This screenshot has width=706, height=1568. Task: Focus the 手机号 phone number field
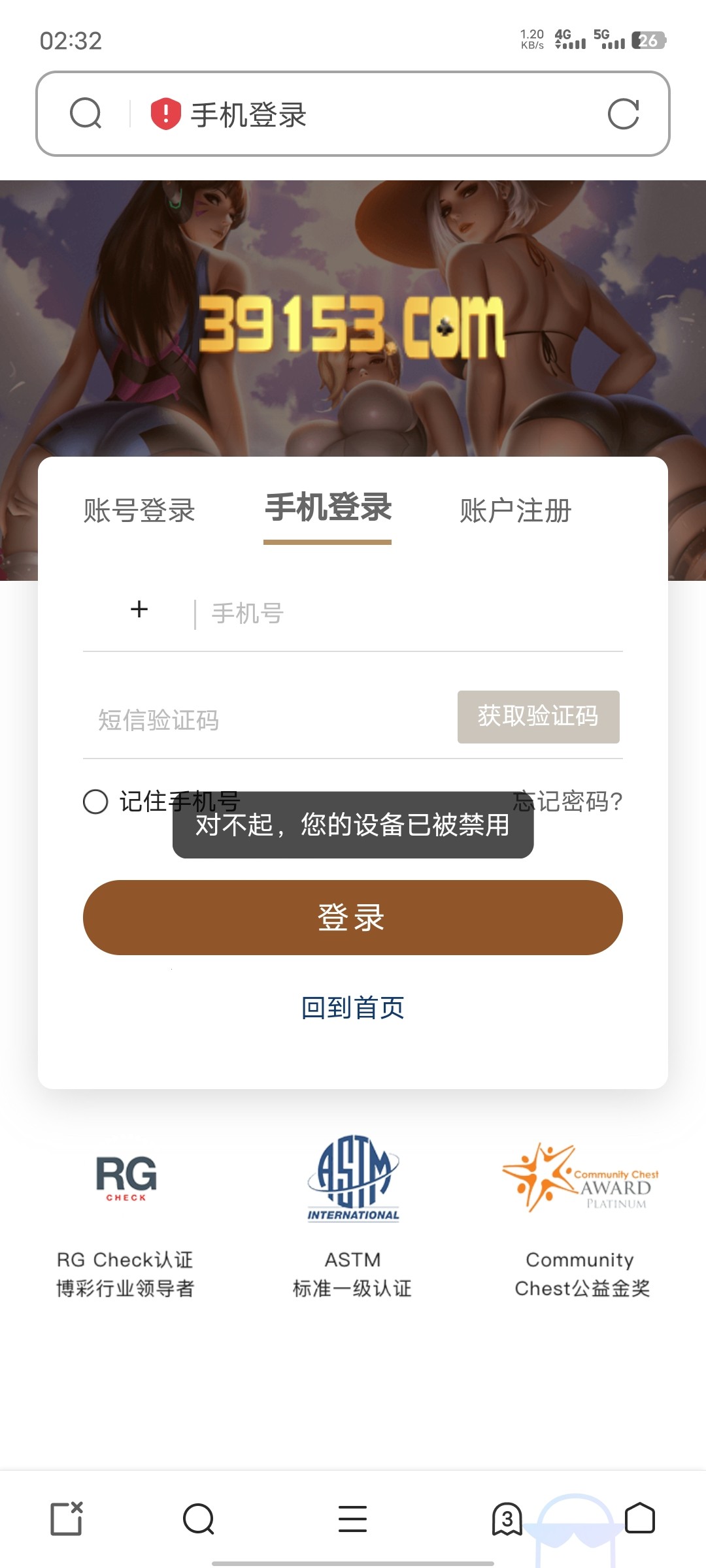405,613
